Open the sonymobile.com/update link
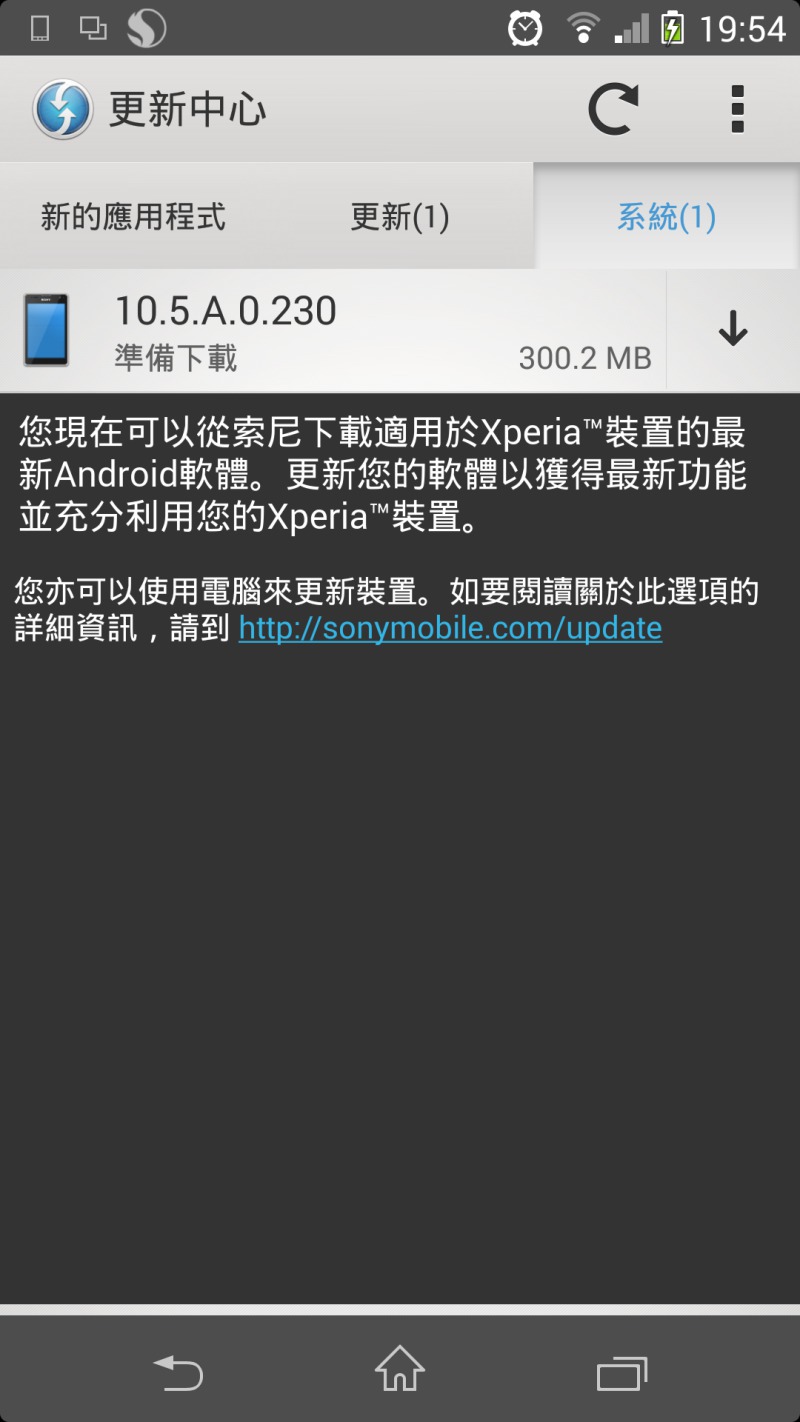 click(x=450, y=628)
